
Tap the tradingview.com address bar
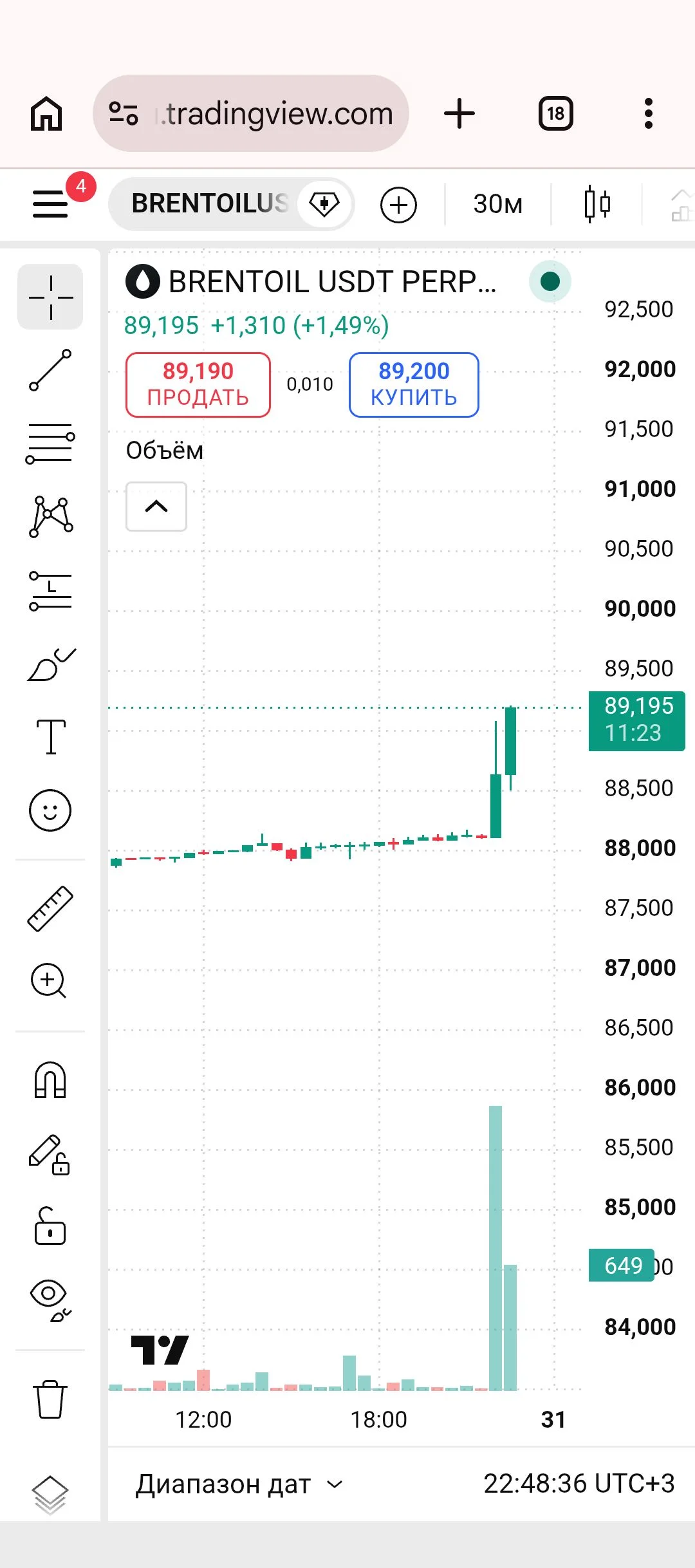[x=251, y=114]
